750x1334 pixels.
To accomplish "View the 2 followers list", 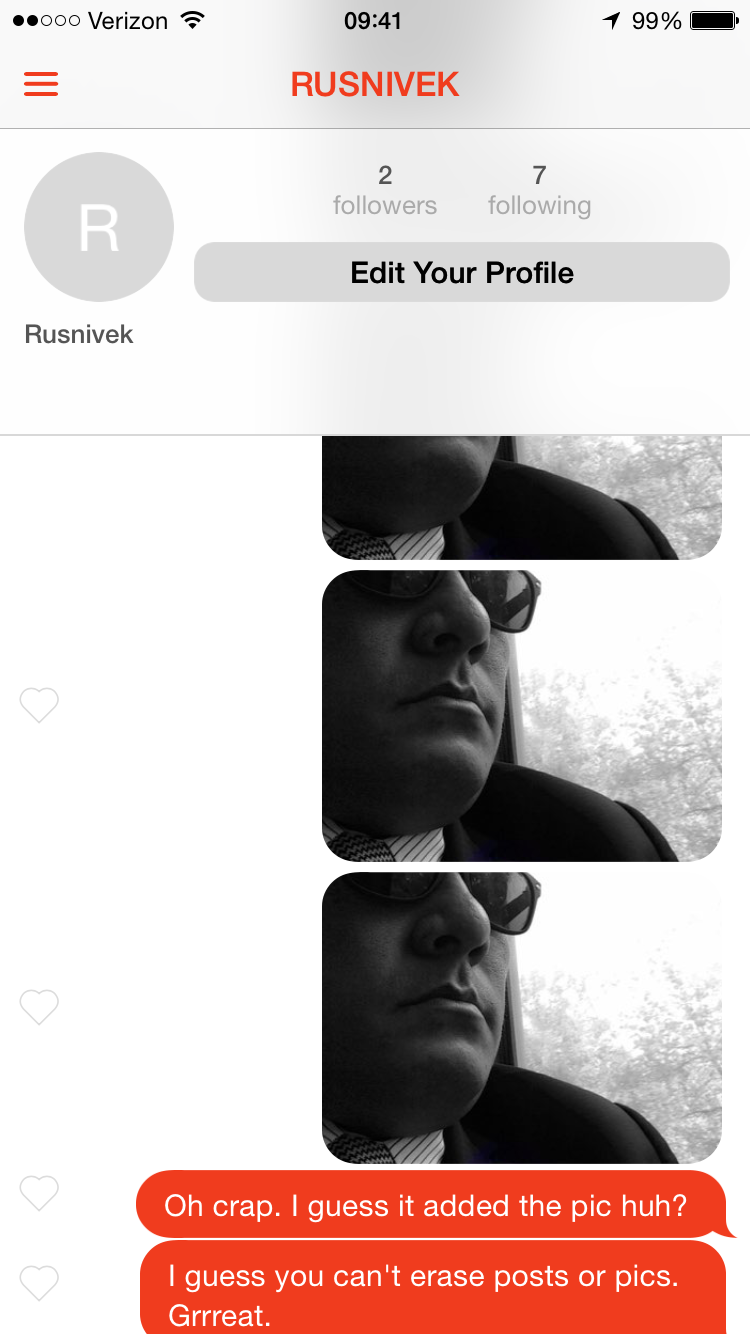I will 385,190.
